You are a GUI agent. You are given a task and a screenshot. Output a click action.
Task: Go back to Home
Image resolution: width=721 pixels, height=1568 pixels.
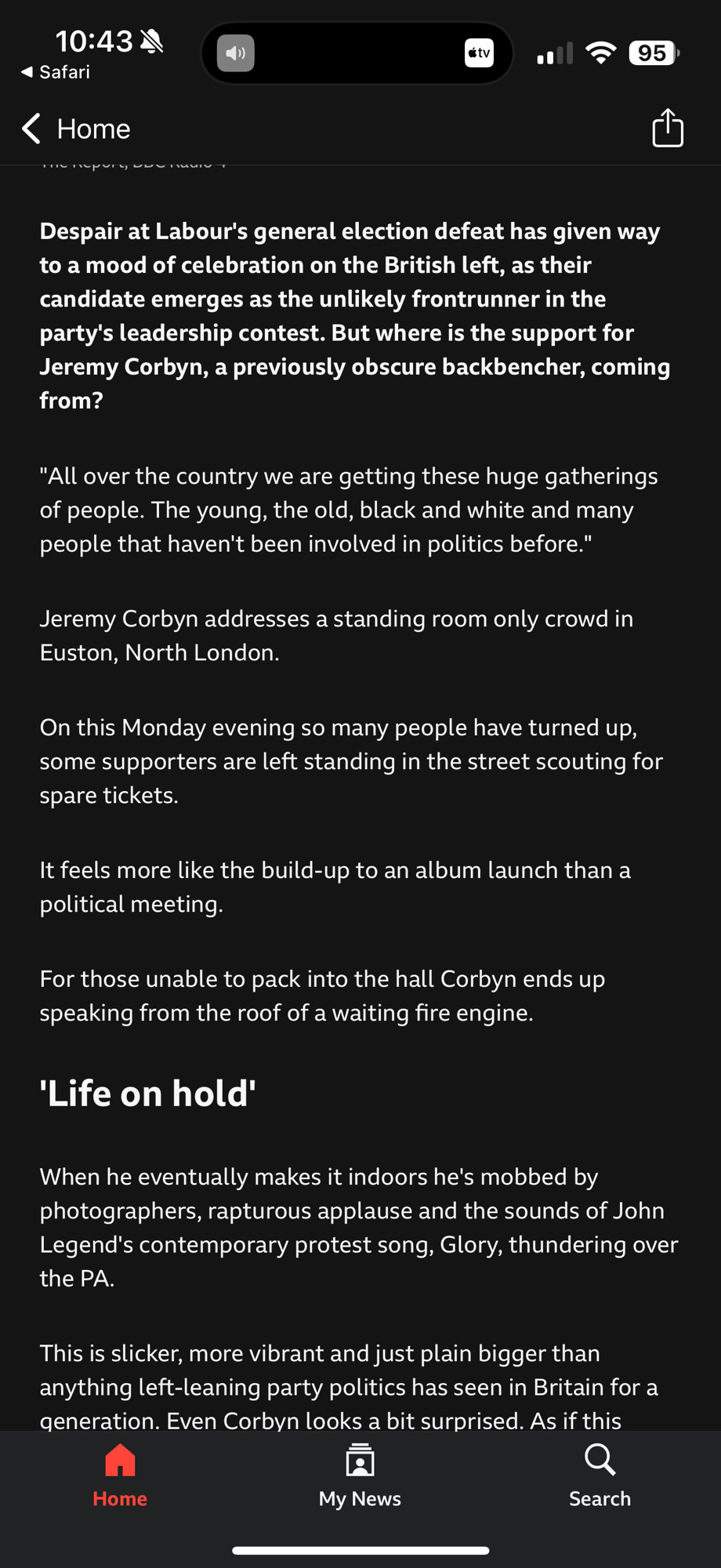tap(76, 129)
